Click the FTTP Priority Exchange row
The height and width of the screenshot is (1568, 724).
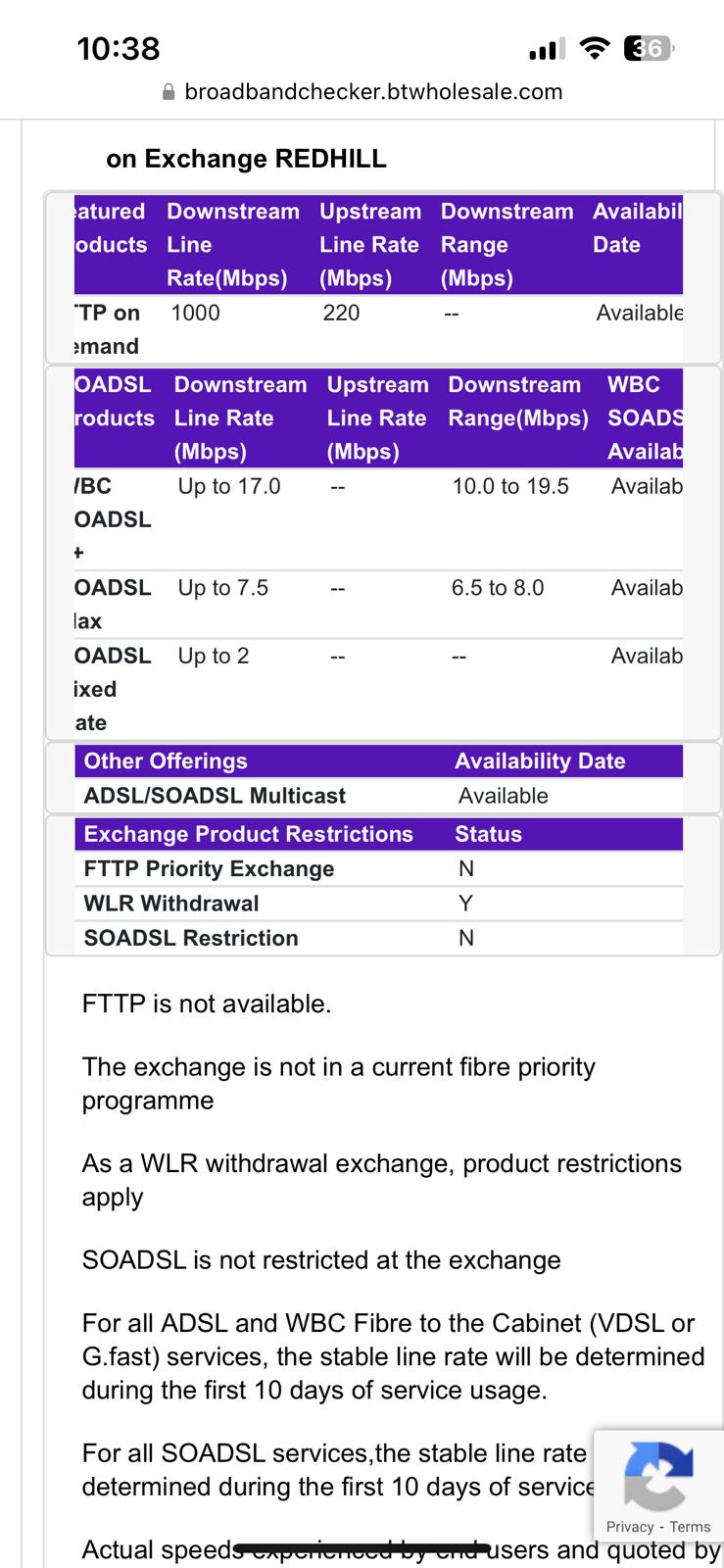pyautogui.click(x=294, y=868)
